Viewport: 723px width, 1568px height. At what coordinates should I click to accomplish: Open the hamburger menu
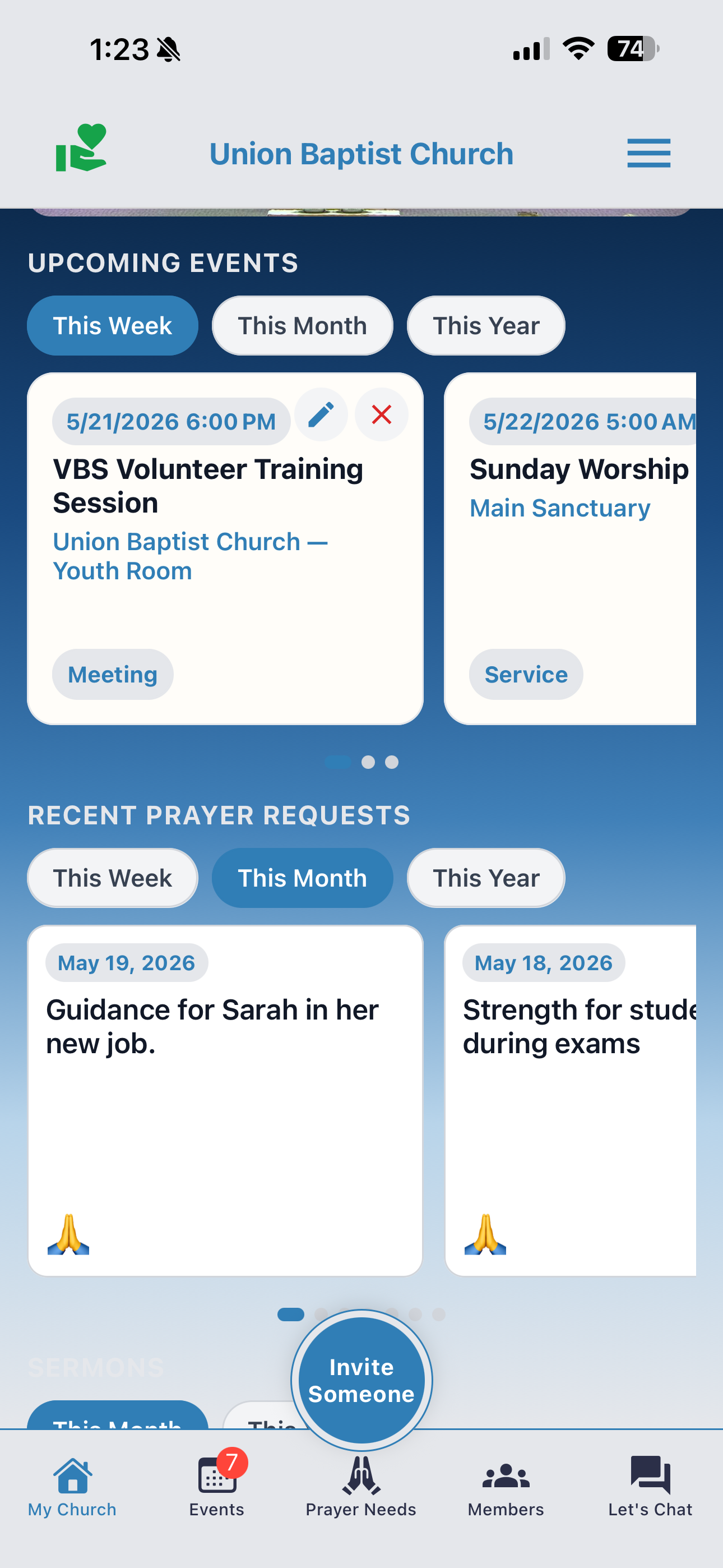point(649,154)
